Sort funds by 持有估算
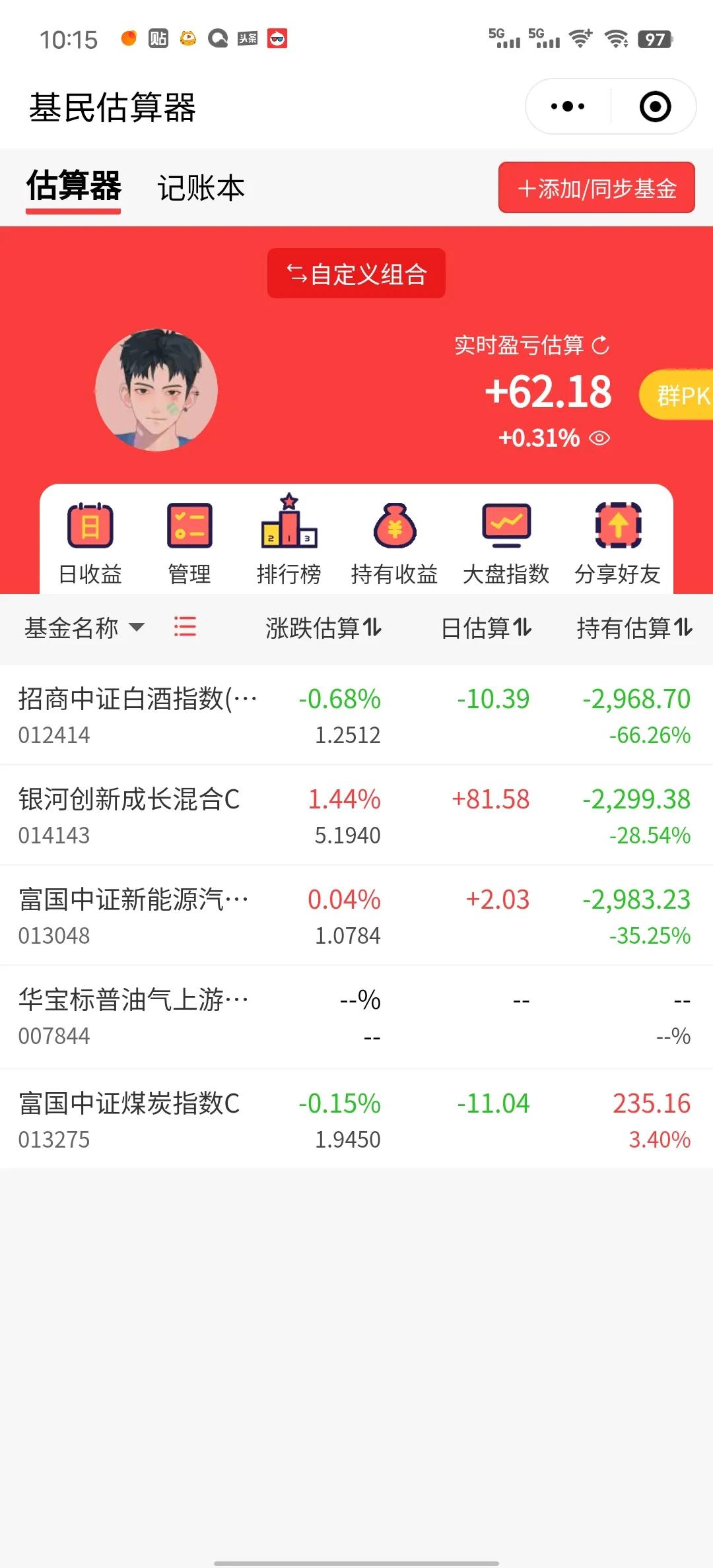Viewport: 713px width, 1568px height. [634, 628]
